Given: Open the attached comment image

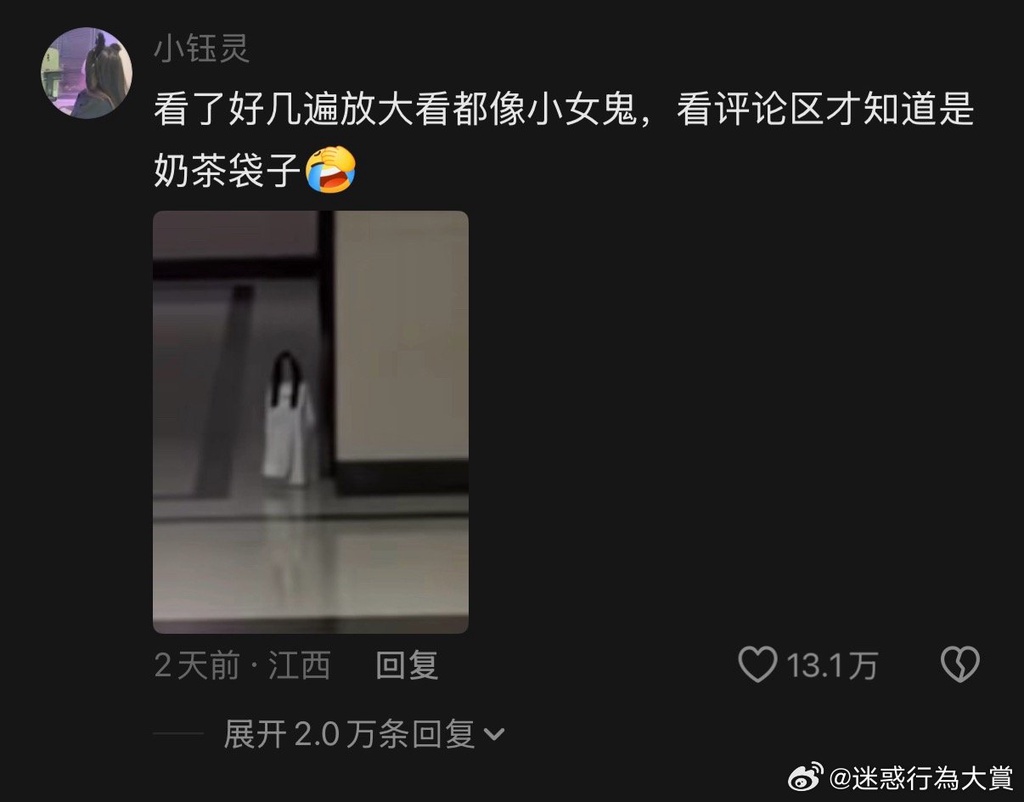Looking at the screenshot, I should coord(310,421).
